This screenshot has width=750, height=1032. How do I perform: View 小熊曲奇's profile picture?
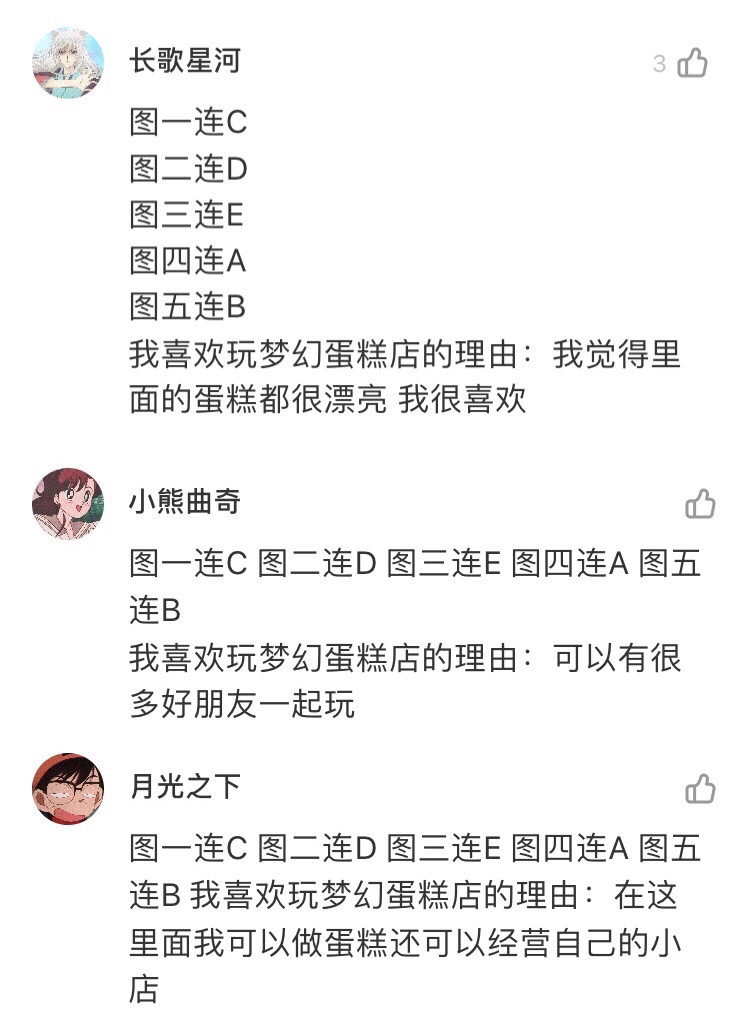[x=68, y=504]
